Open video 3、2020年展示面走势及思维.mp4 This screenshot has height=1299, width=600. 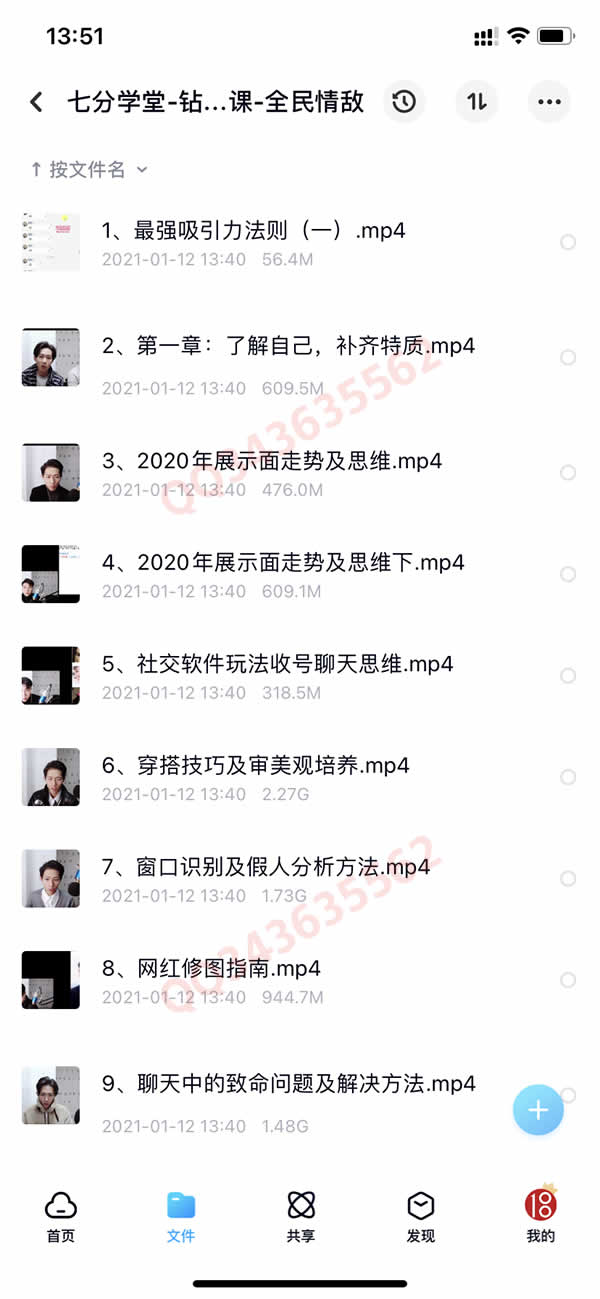click(272, 462)
